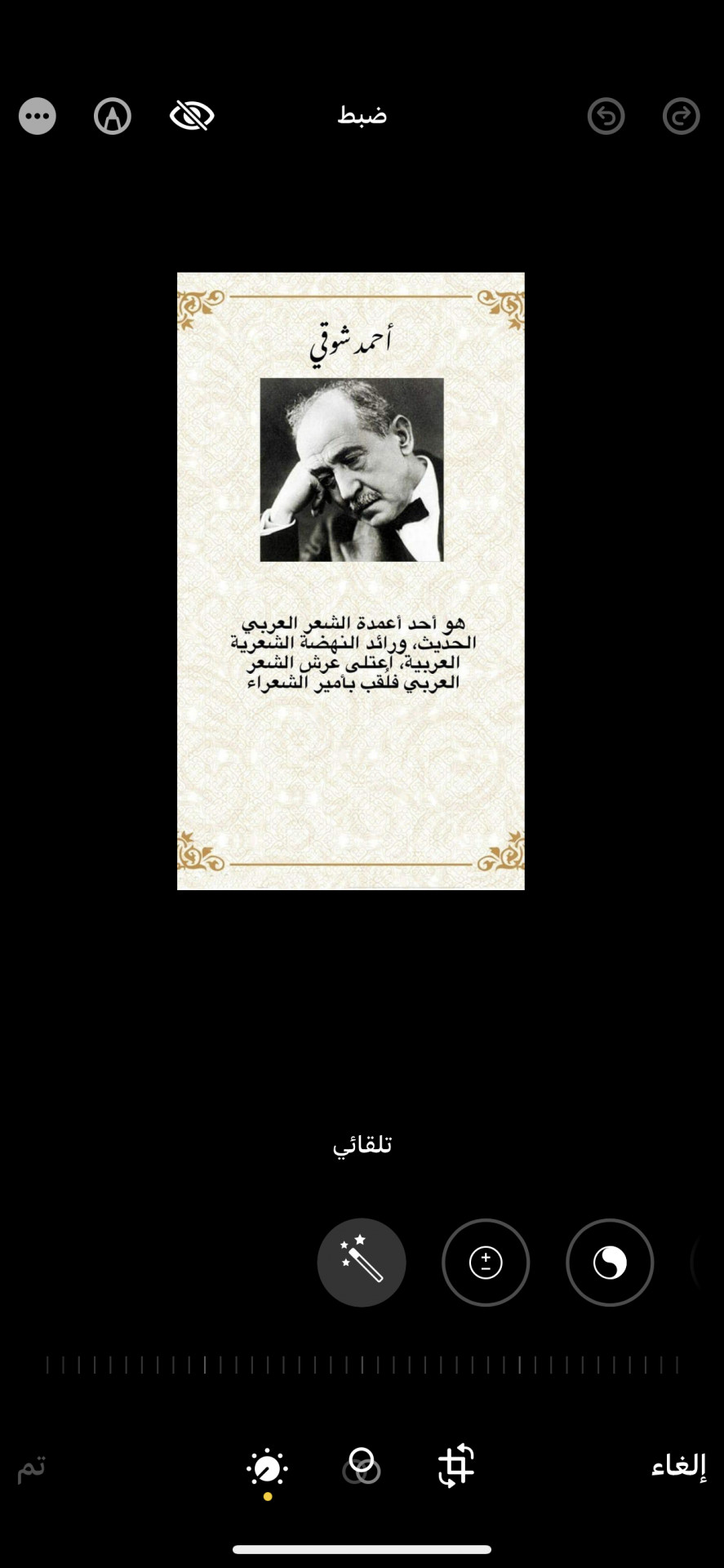Image resolution: width=724 pixels, height=1568 pixels.
Task: Open the three-dots more options menu
Action: 38,116
